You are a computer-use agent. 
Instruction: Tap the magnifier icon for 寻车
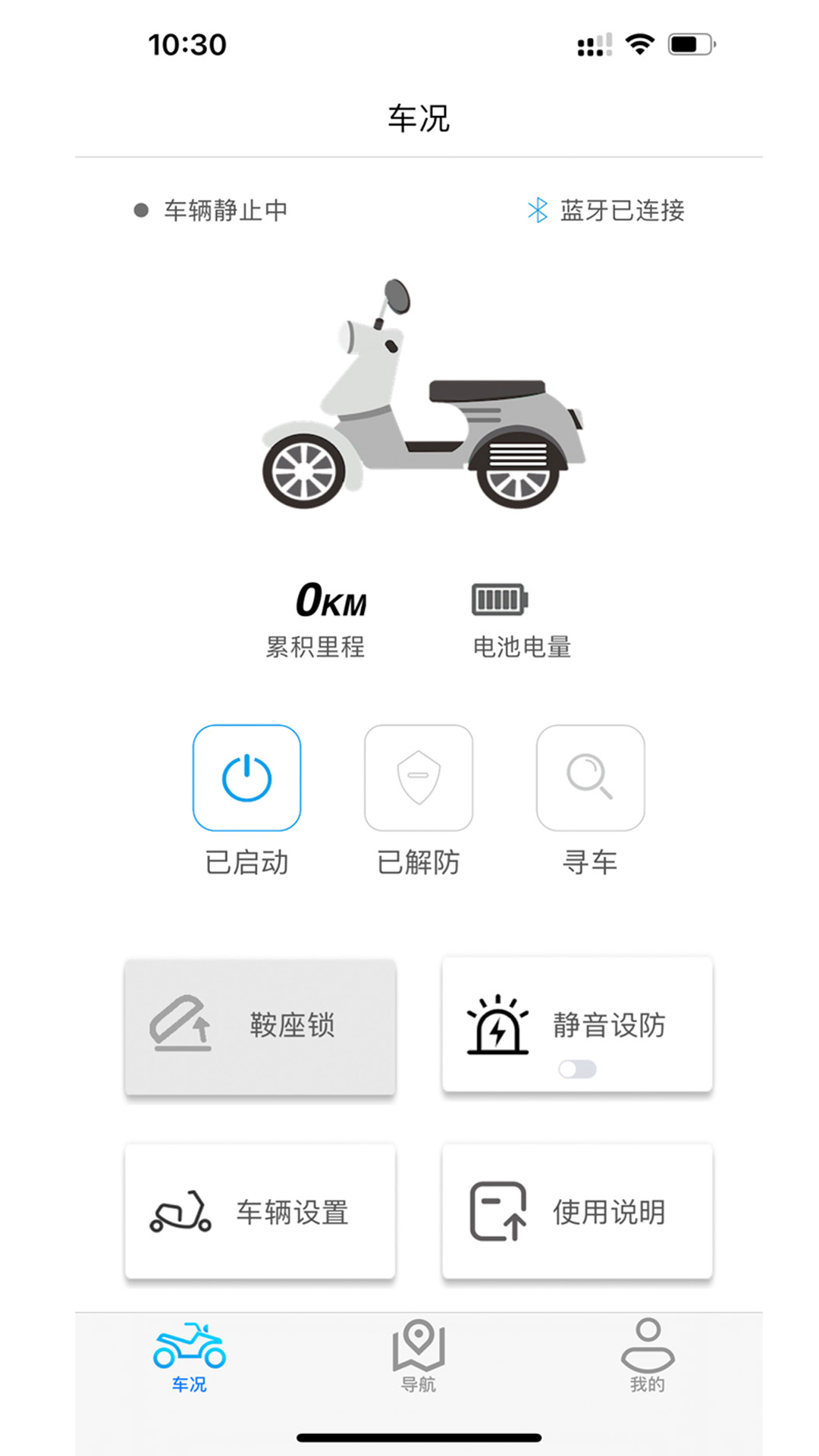coord(591,778)
